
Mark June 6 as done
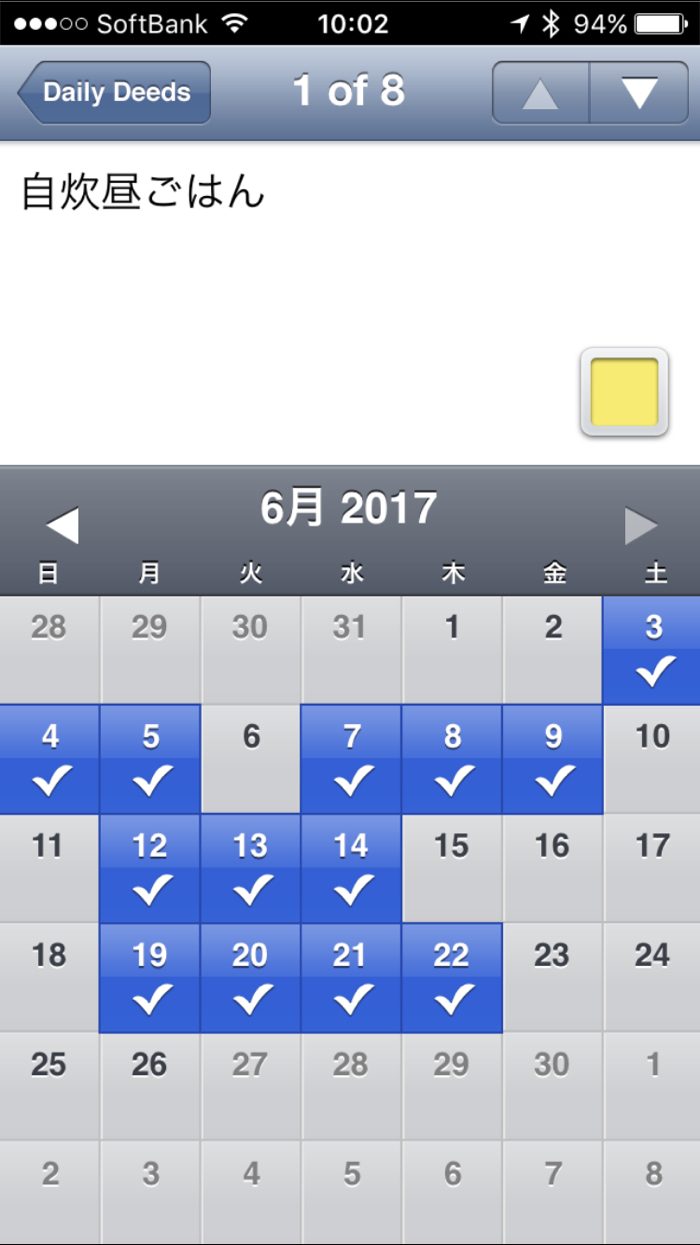click(251, 758)
